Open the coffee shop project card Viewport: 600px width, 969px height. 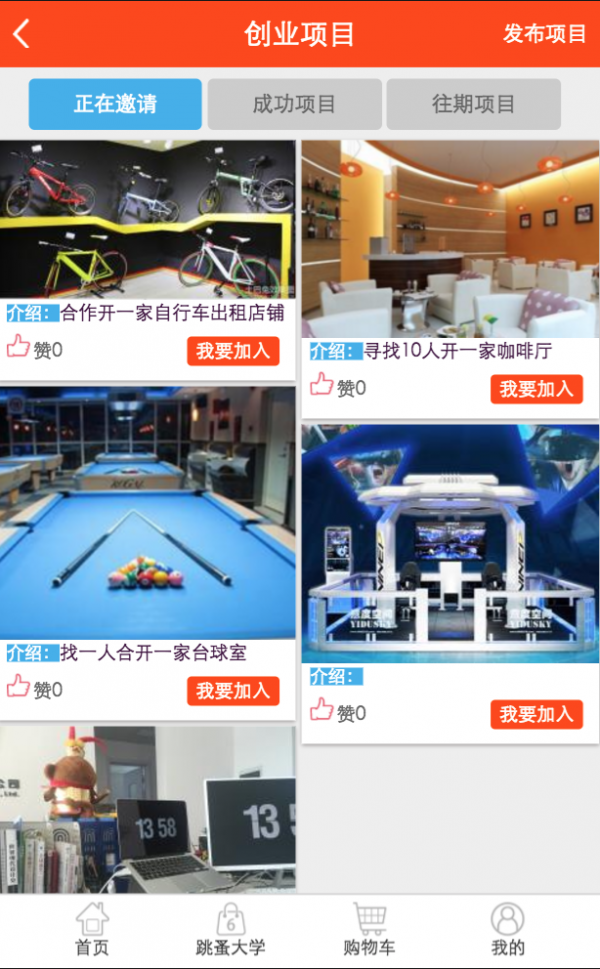pyautogui.click(x=450, y=238)
